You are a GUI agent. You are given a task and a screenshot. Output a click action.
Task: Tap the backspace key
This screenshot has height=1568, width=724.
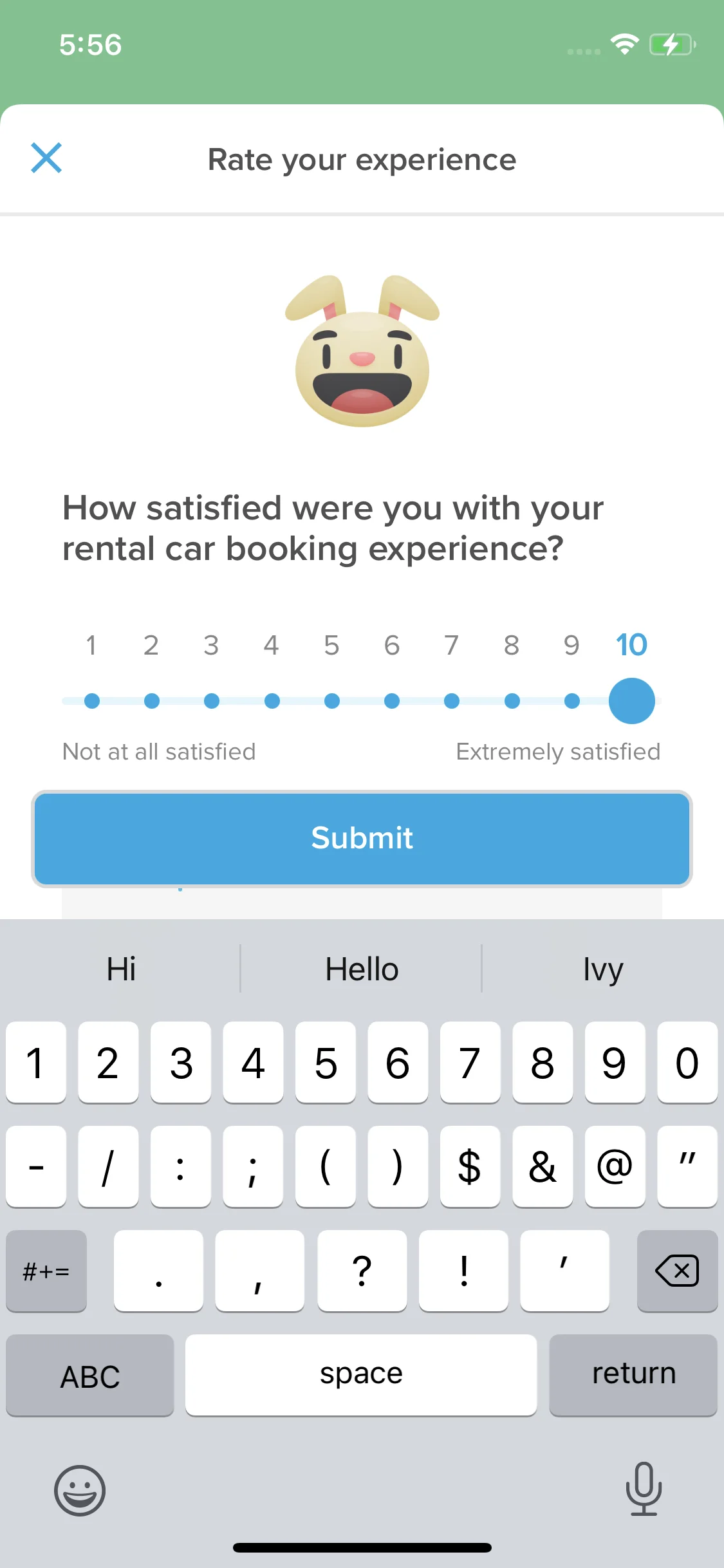click(678, 1271)
